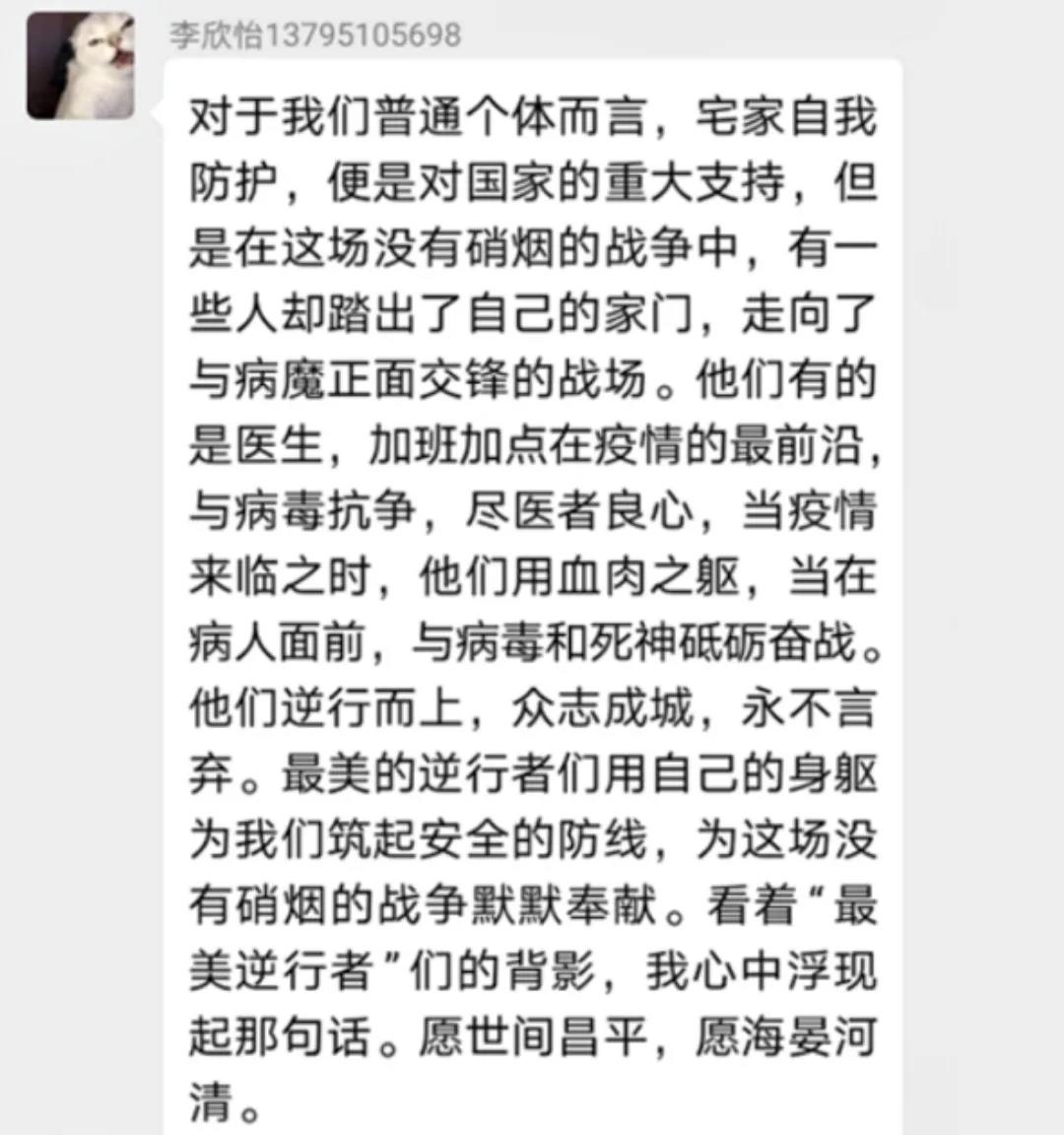Open 李欣怡's profile via her avatar
The image size is (1064, 1135).
tap(81, 66)
